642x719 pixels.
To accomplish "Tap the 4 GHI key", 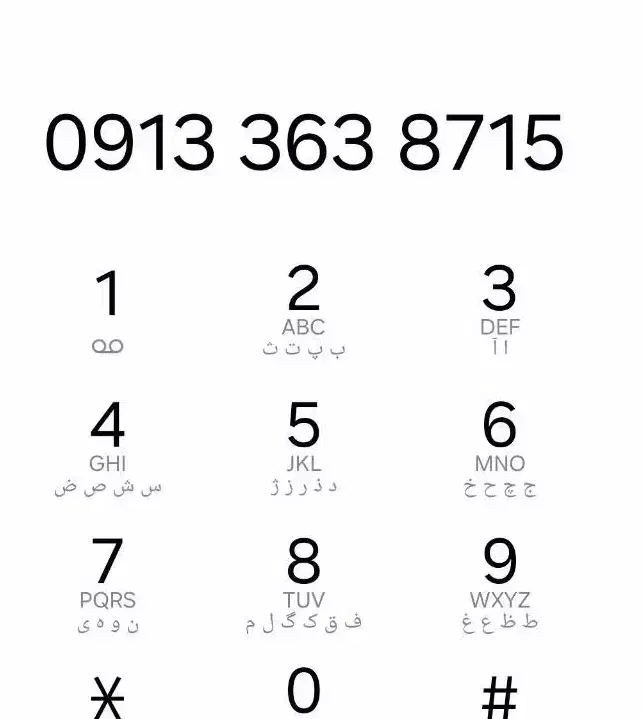I will pos(107,447).
